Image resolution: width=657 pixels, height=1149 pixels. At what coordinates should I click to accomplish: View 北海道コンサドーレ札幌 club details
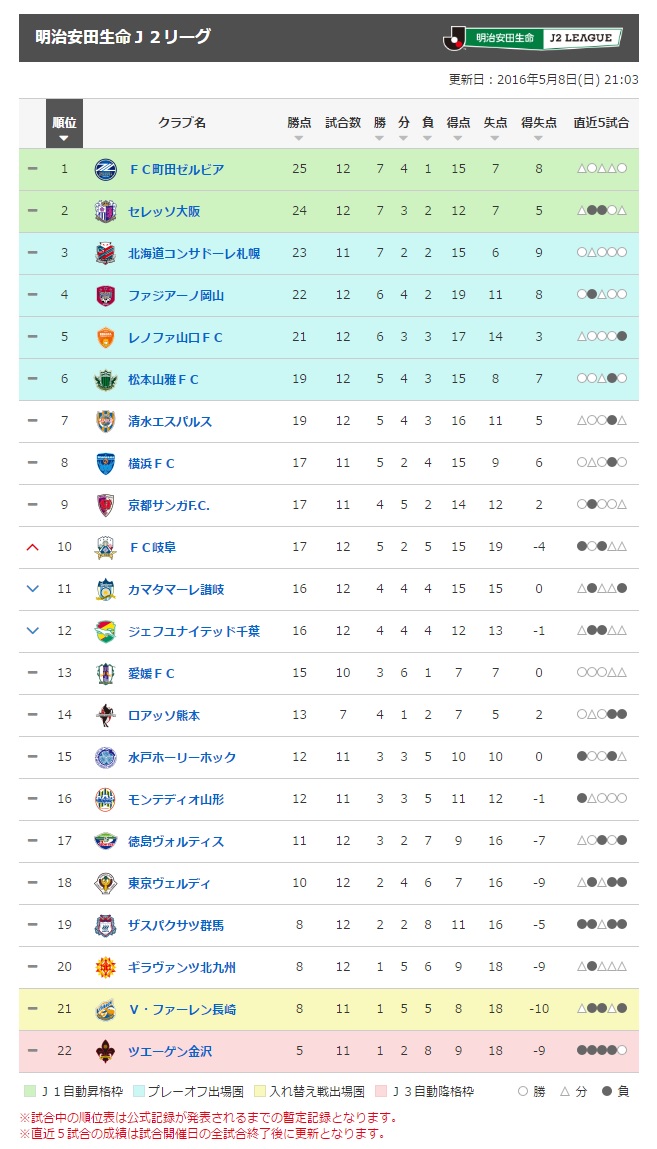click(x=194, y=254)
